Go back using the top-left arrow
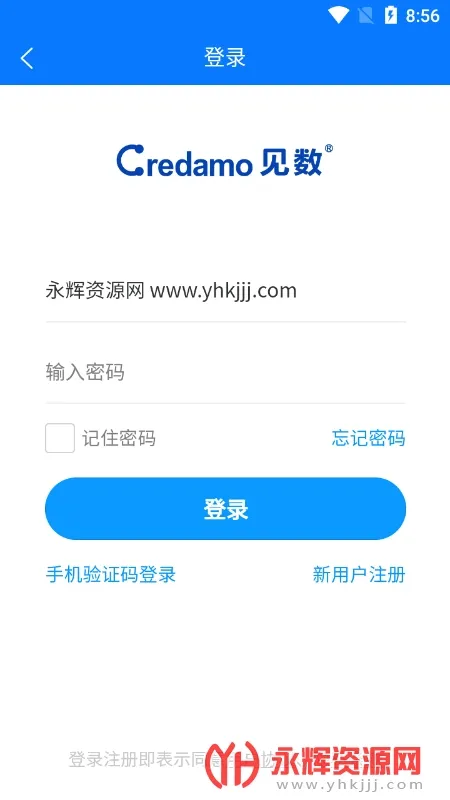This screenshot has height=800, width=450. 27,58
